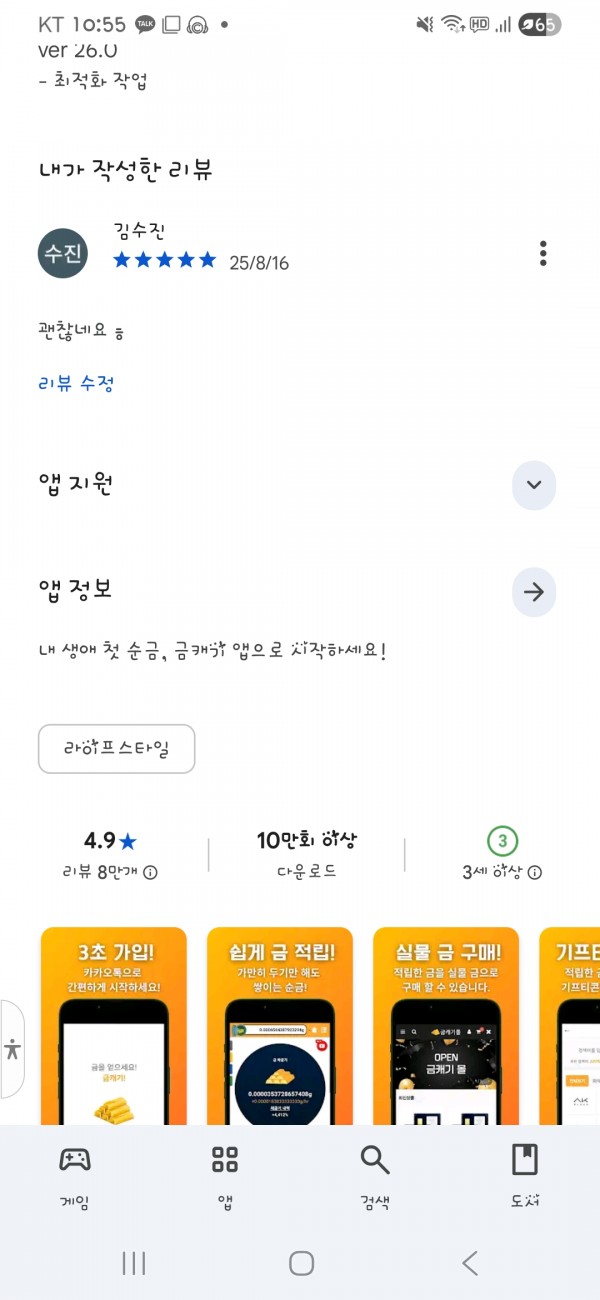The height and width of the screenshot is (1300, 600).
Task: Select the 라이프스타일 category chip
Action: 116,749
